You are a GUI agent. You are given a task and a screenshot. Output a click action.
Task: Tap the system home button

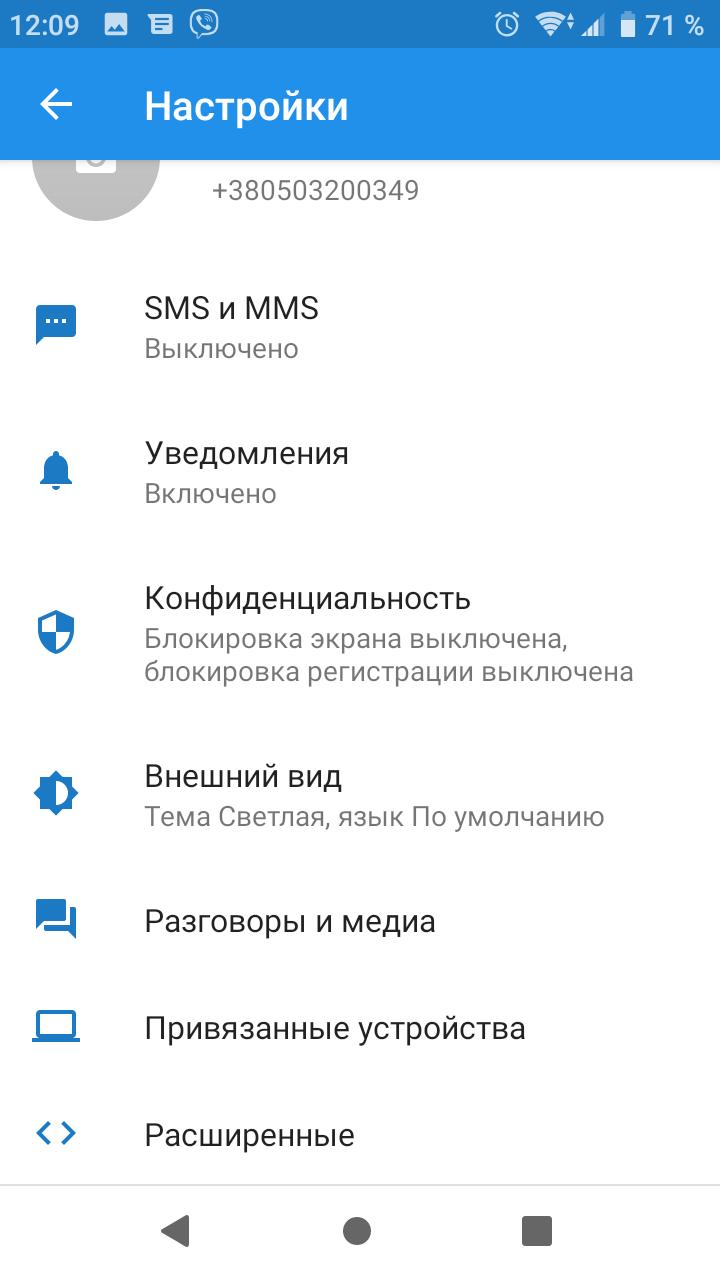[357, 1231]
